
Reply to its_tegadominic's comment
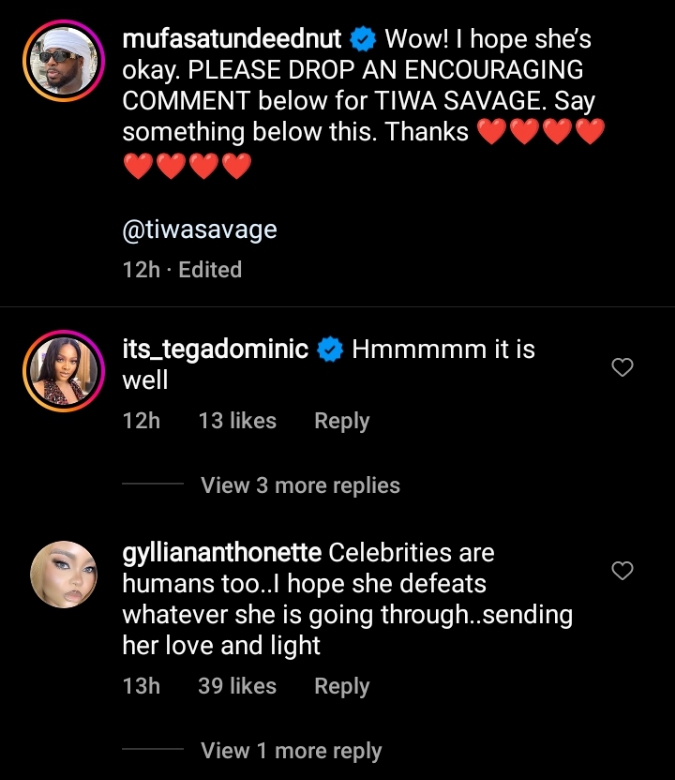tap(342, 421)
